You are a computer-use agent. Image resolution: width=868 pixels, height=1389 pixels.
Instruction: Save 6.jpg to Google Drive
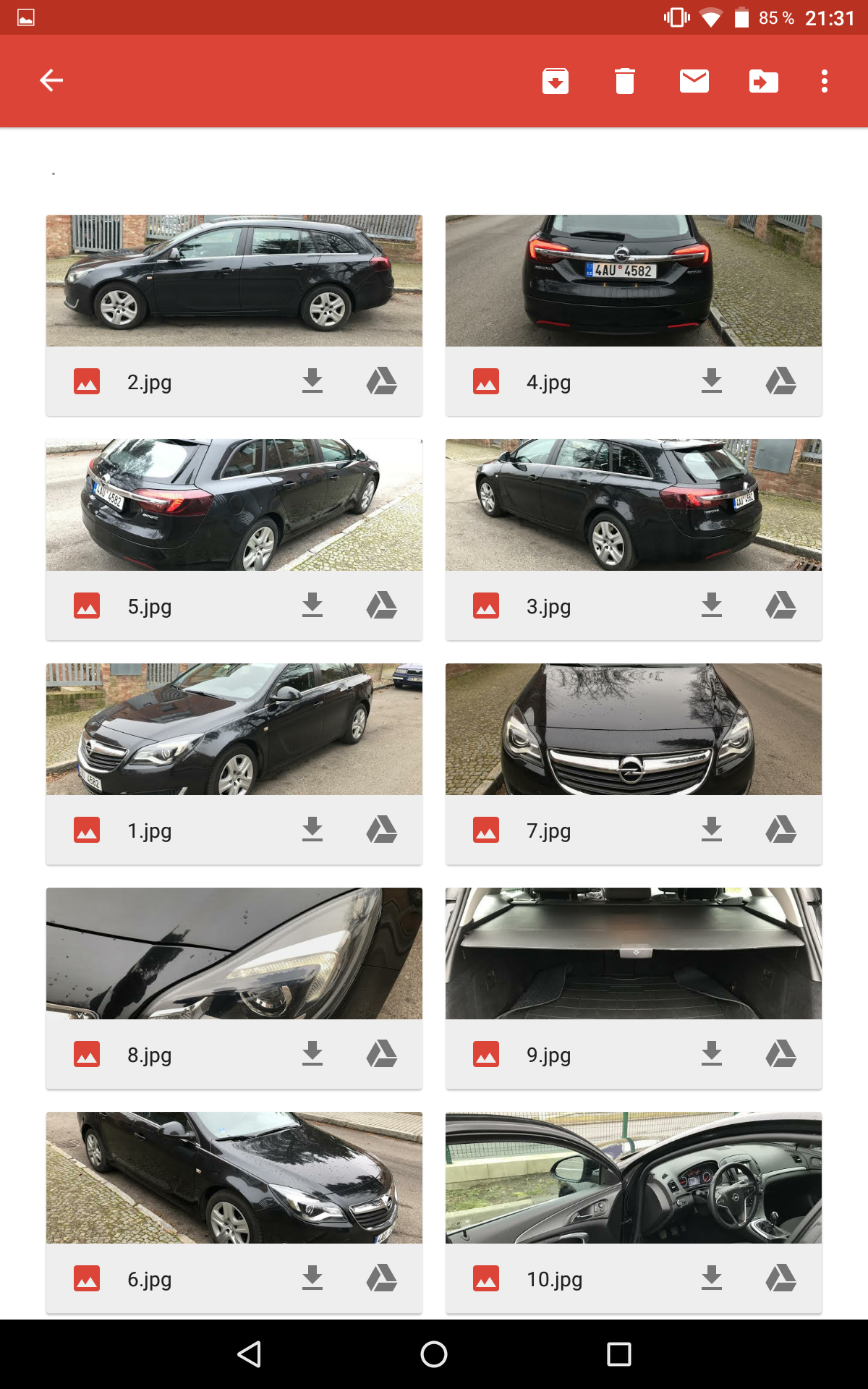pos(382,1278)
